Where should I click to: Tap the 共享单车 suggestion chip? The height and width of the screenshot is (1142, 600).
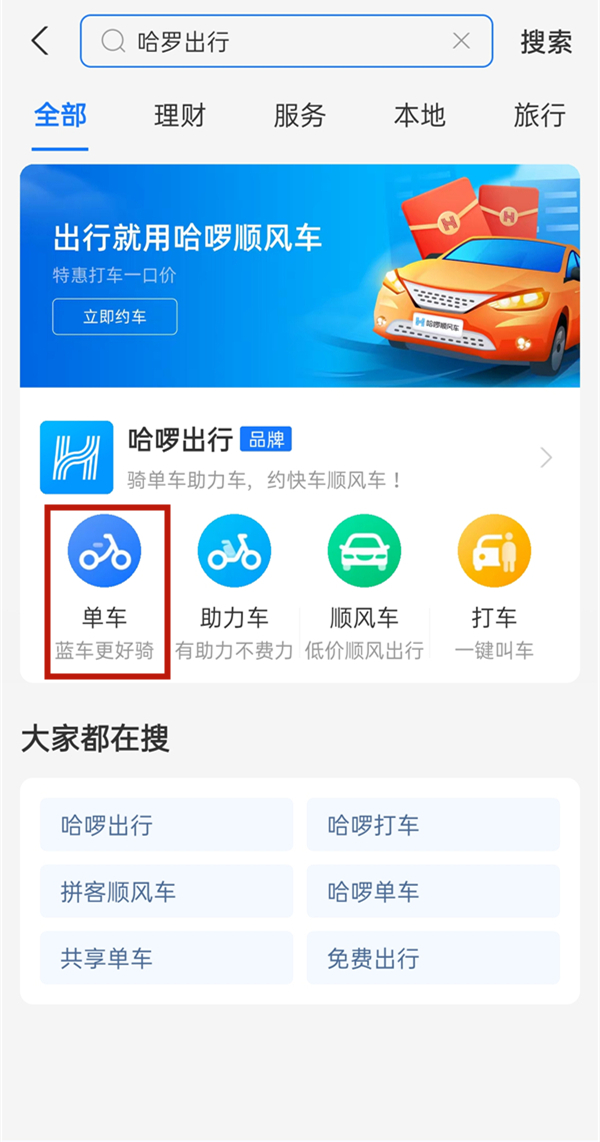coord(166,958)
